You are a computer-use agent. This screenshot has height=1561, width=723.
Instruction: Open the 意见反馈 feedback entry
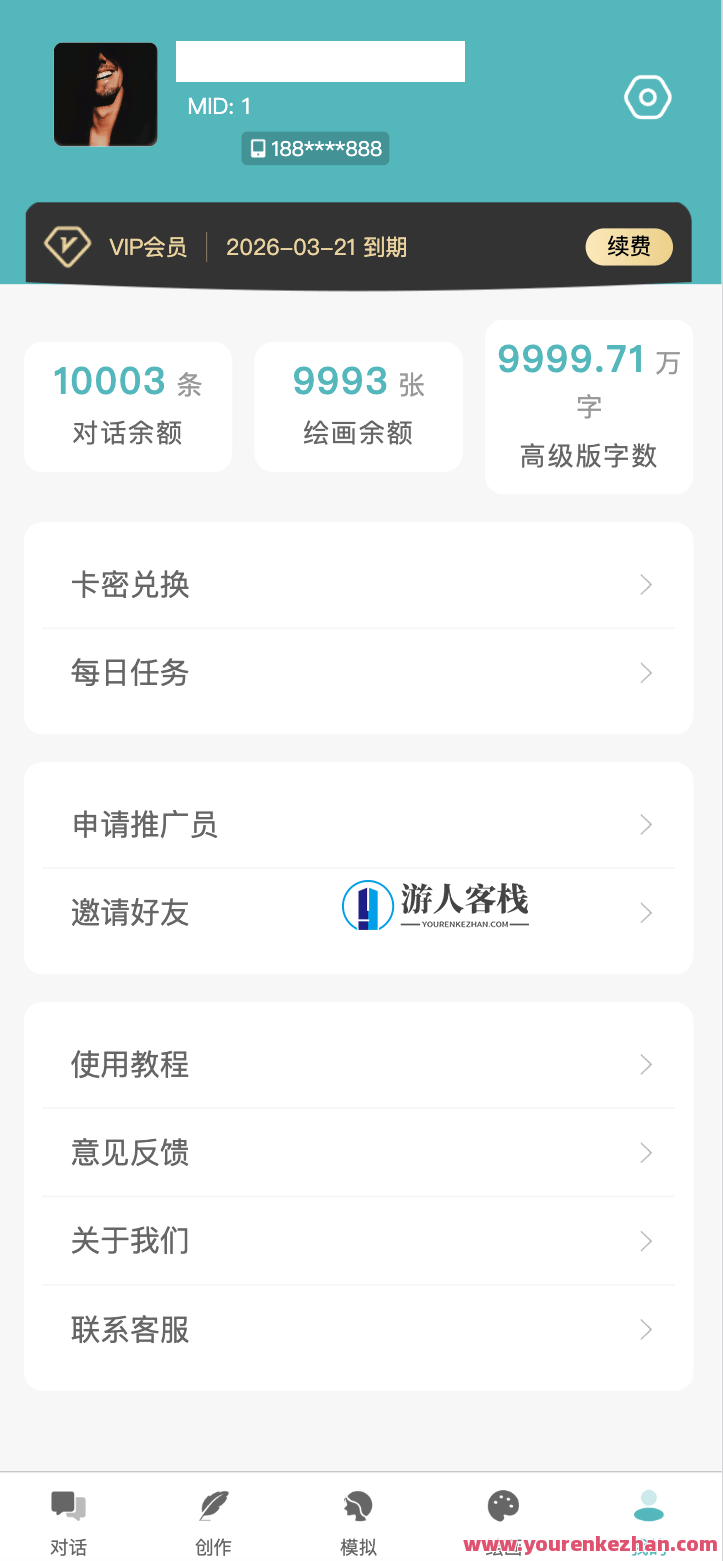point(130,1152)
